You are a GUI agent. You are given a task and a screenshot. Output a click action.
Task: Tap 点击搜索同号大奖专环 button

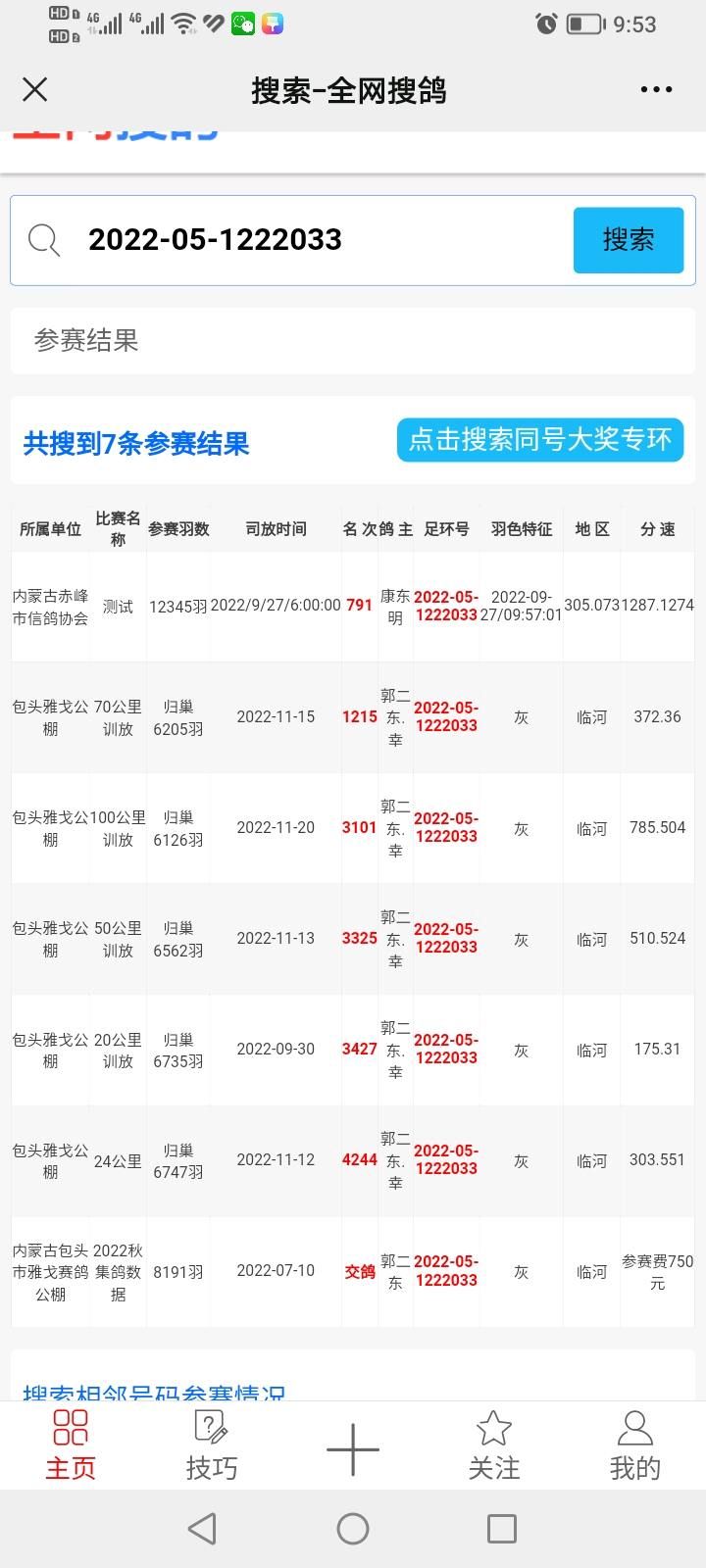tap(540, 440)
